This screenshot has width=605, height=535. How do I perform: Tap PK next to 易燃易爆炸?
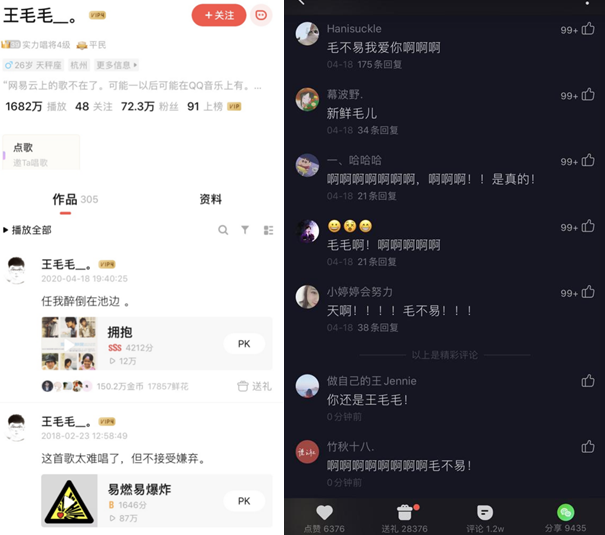point(244,500)
